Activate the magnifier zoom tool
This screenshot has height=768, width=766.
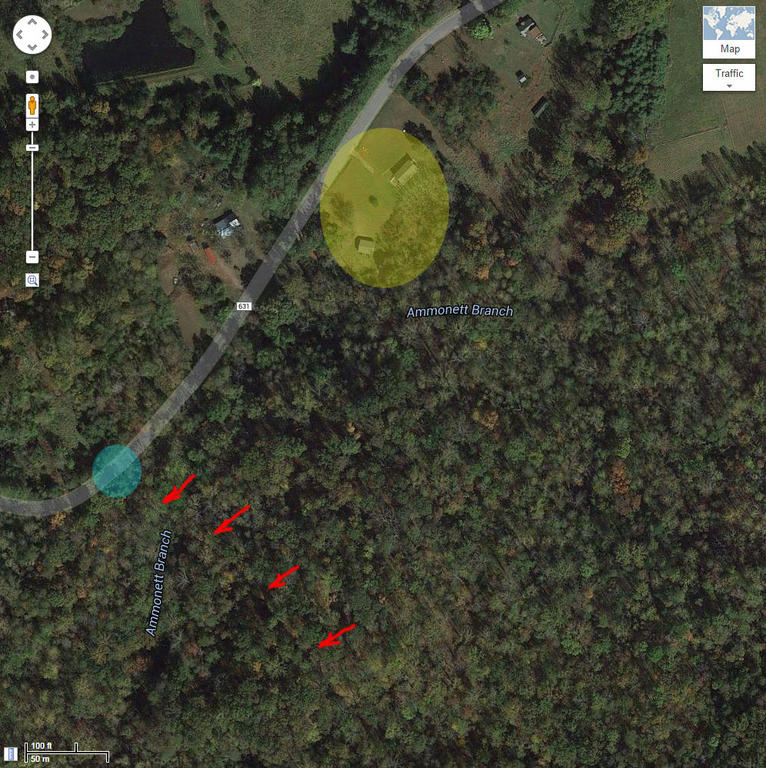pyautogui.click(x=32, y=281)
